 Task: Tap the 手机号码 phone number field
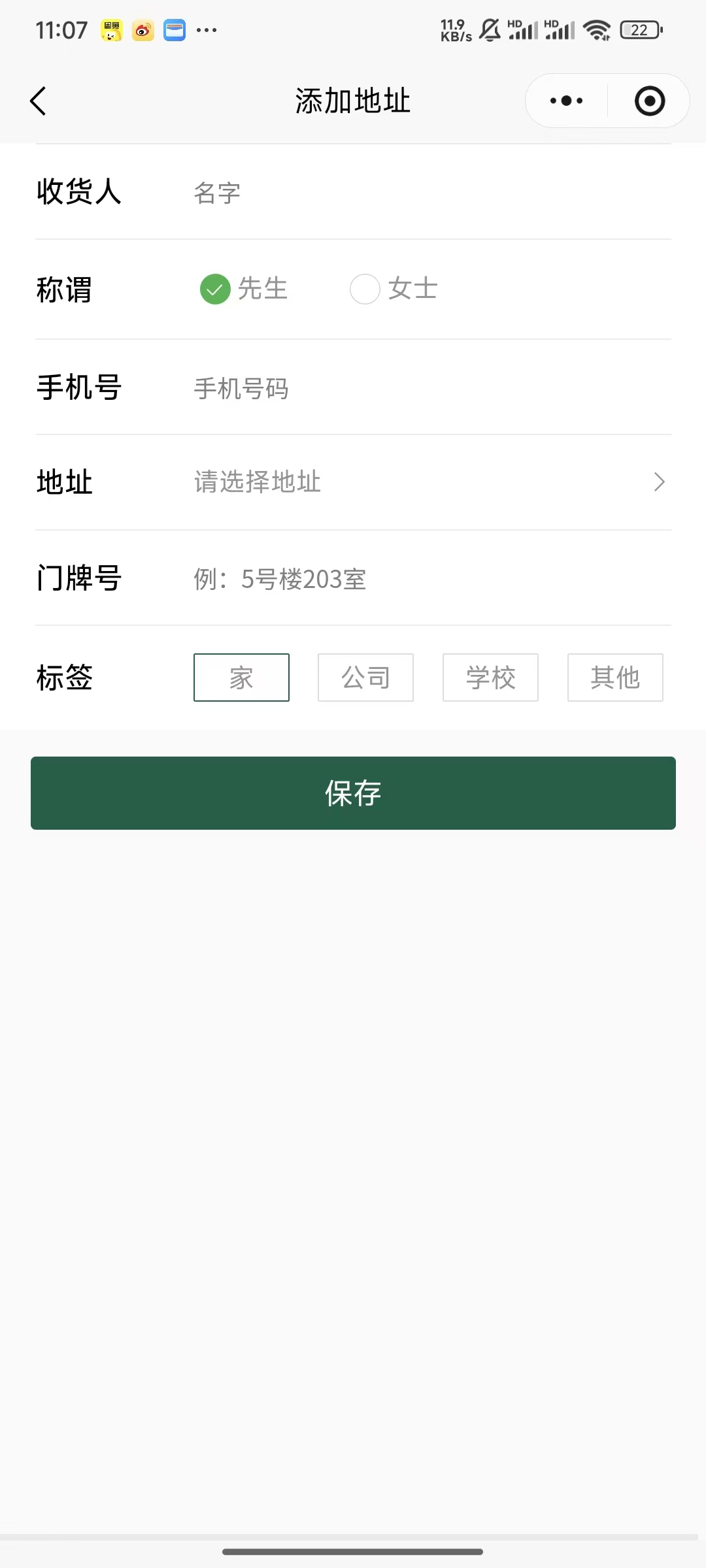[431, 388]
